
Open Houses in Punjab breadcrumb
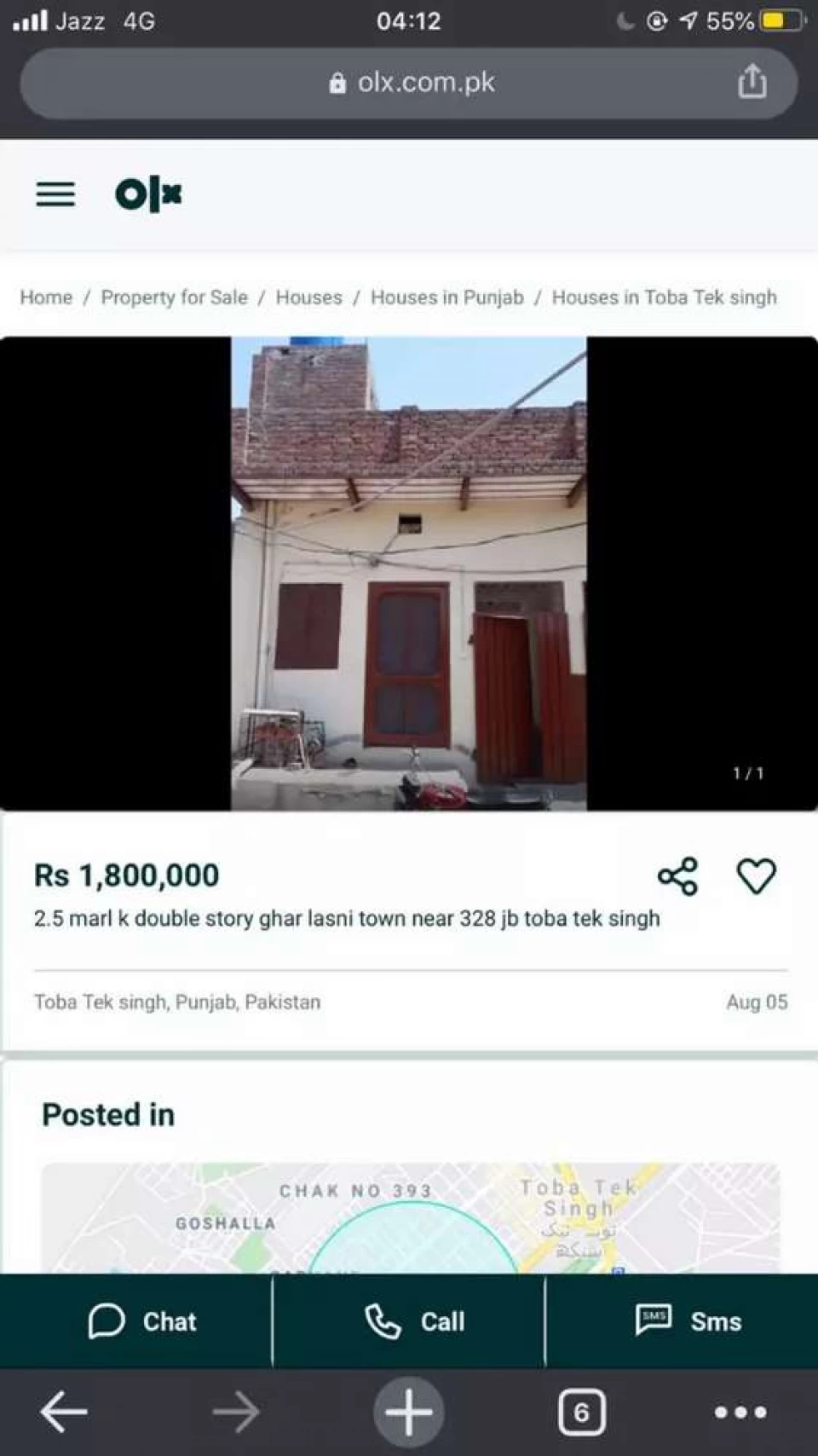tap(446, 298)
